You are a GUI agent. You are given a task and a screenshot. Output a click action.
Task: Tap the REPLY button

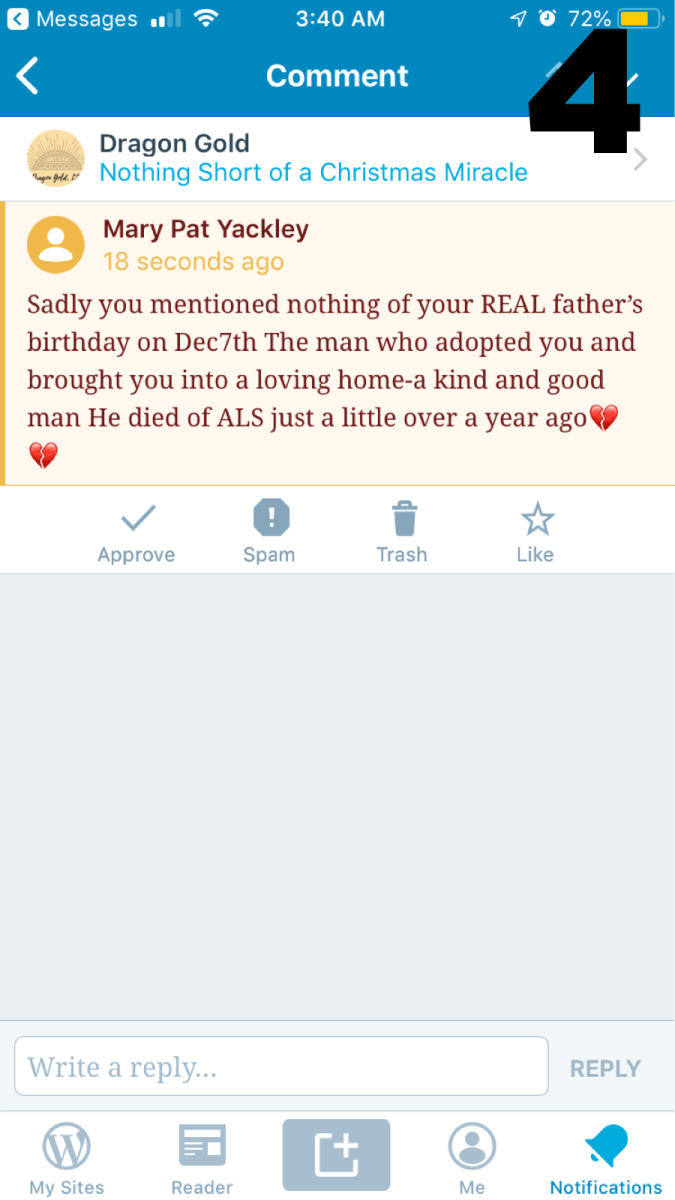coord(604,1068)
